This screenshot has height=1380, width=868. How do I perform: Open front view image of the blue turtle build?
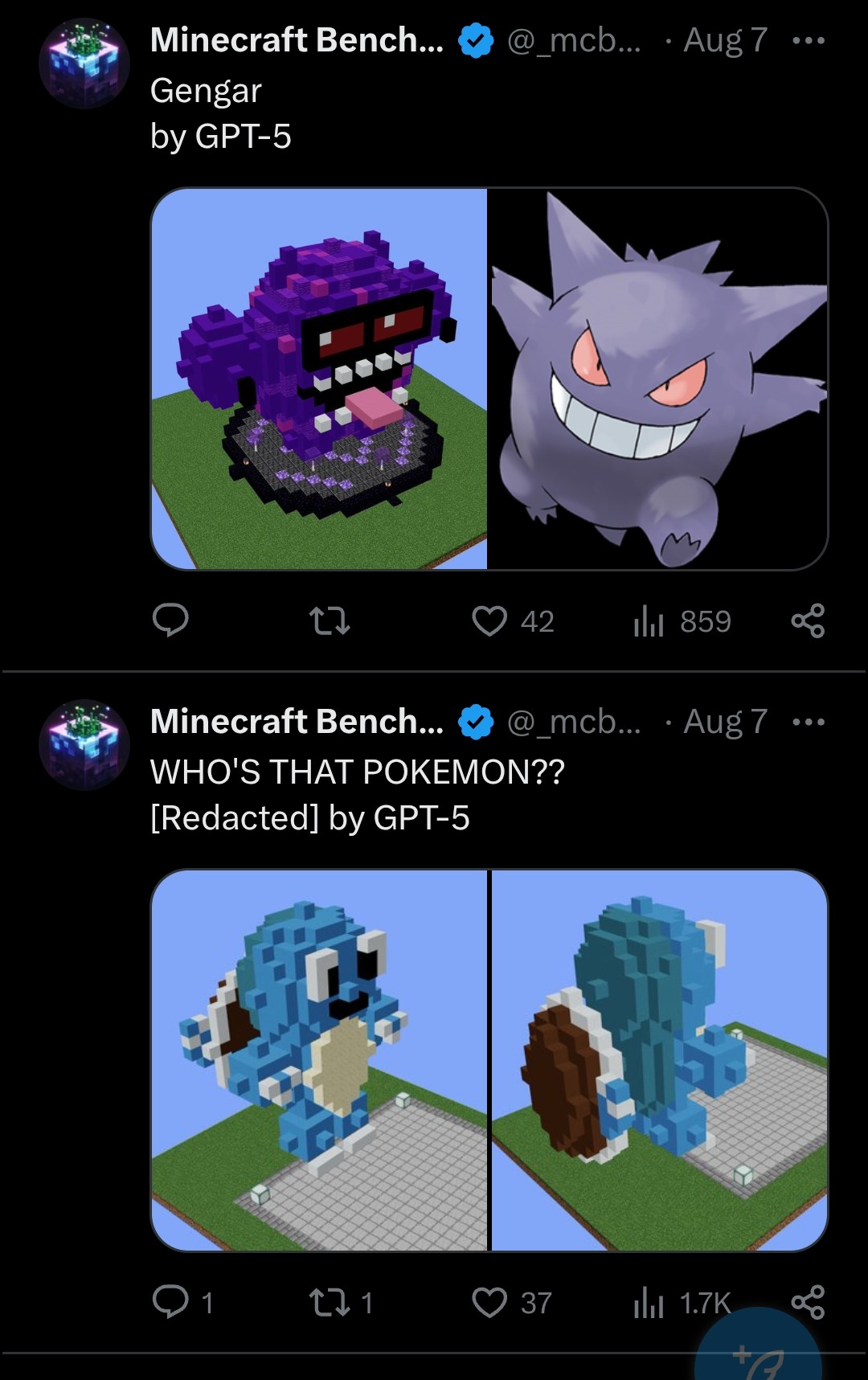coord(319,1060)
